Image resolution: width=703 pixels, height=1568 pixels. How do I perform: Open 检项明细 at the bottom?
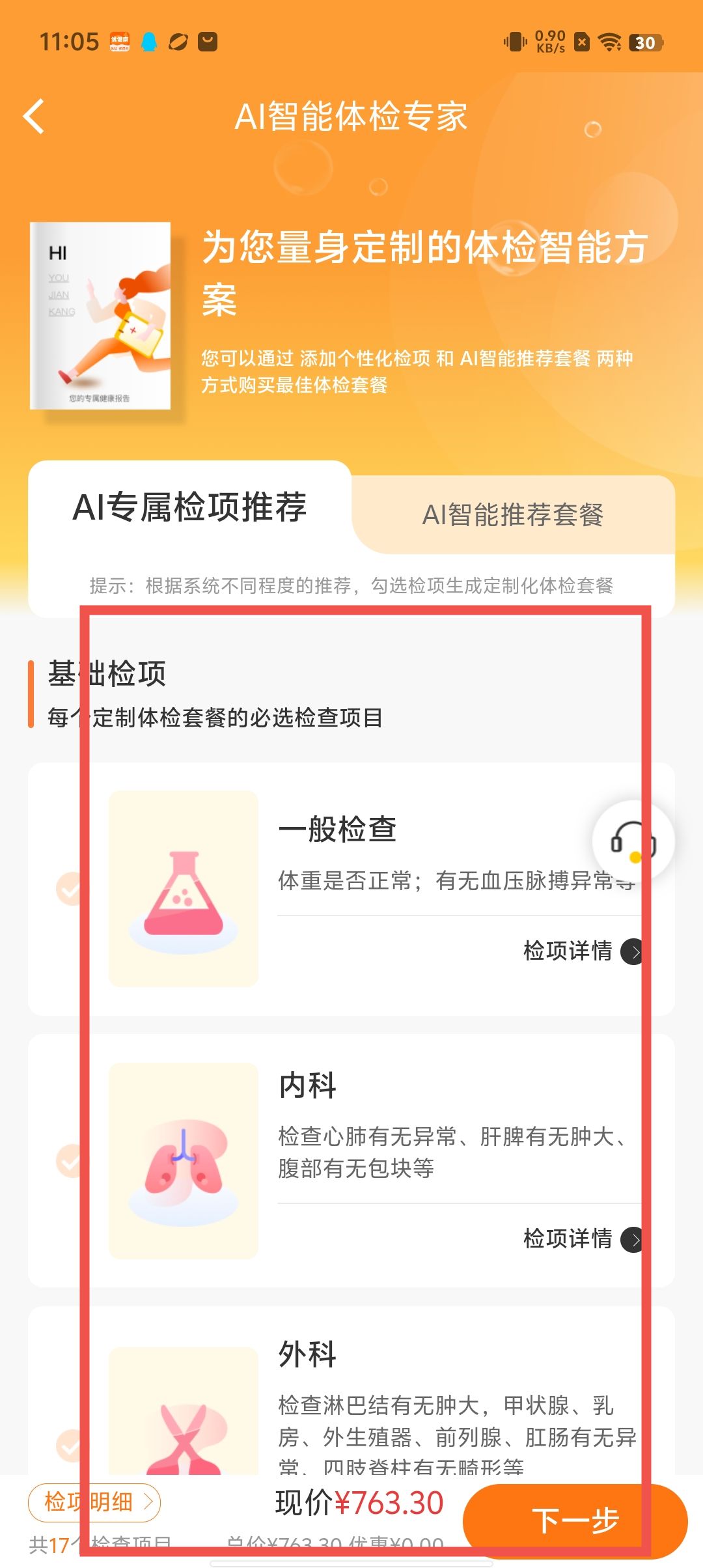tap(94, 1502)
